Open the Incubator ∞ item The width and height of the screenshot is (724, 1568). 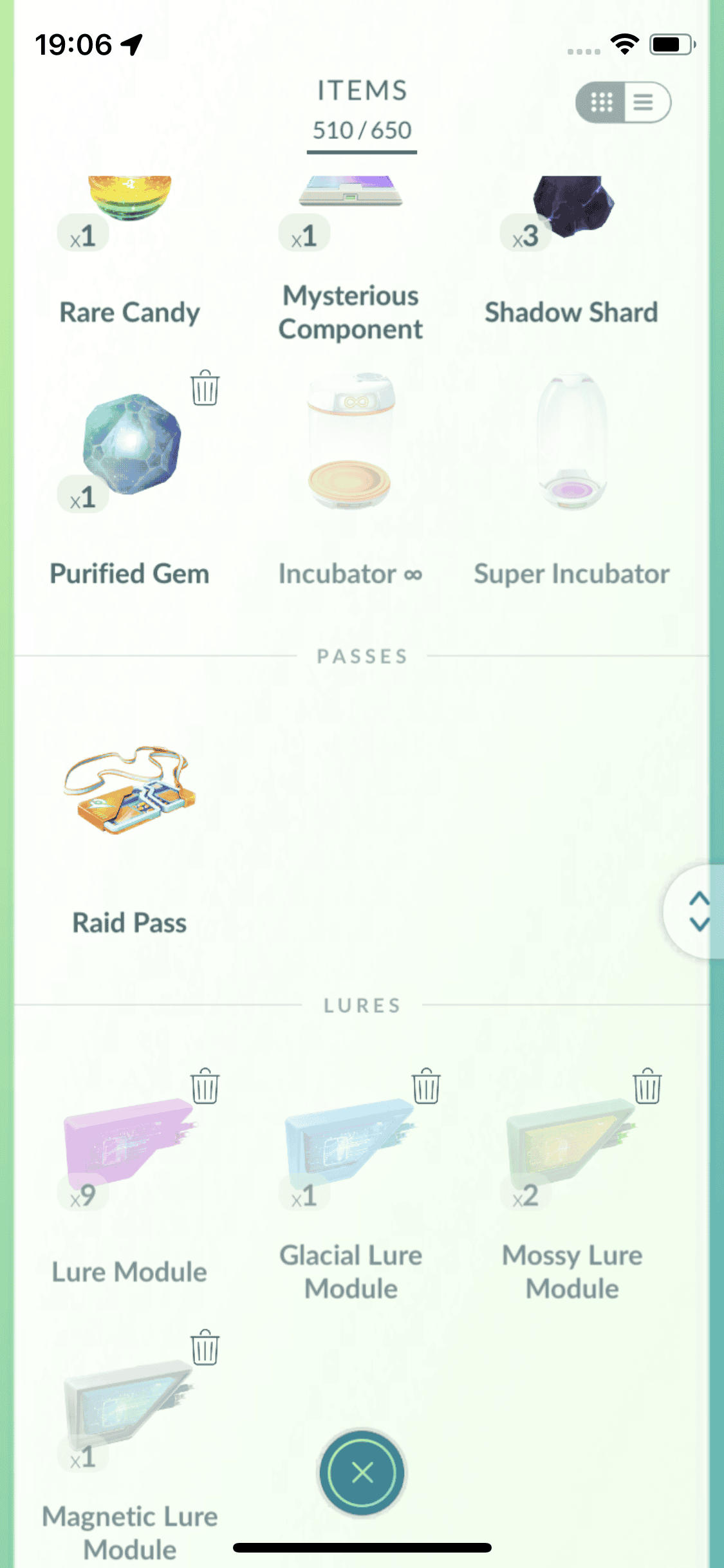click(x=351, y=476)
